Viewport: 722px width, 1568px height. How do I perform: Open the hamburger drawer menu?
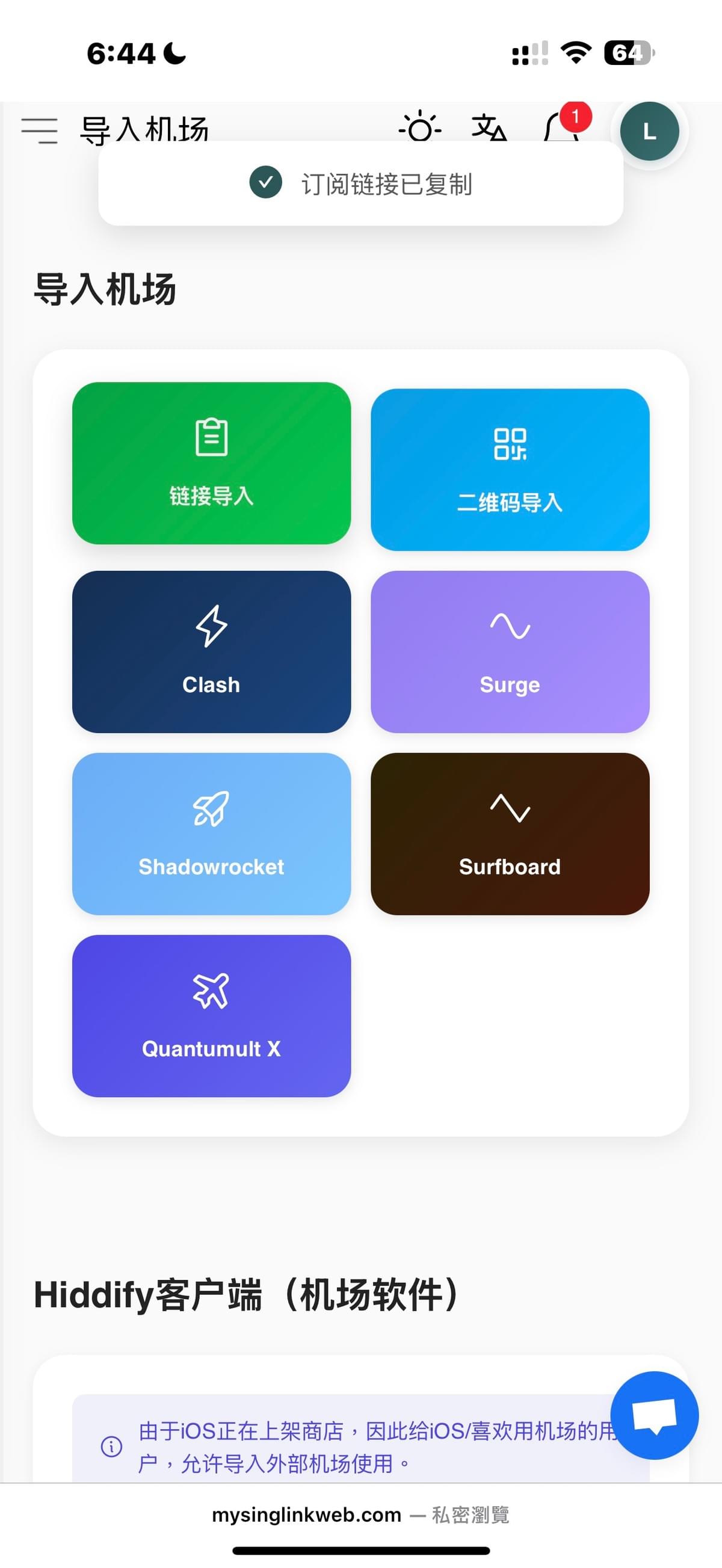click(40, 131)
